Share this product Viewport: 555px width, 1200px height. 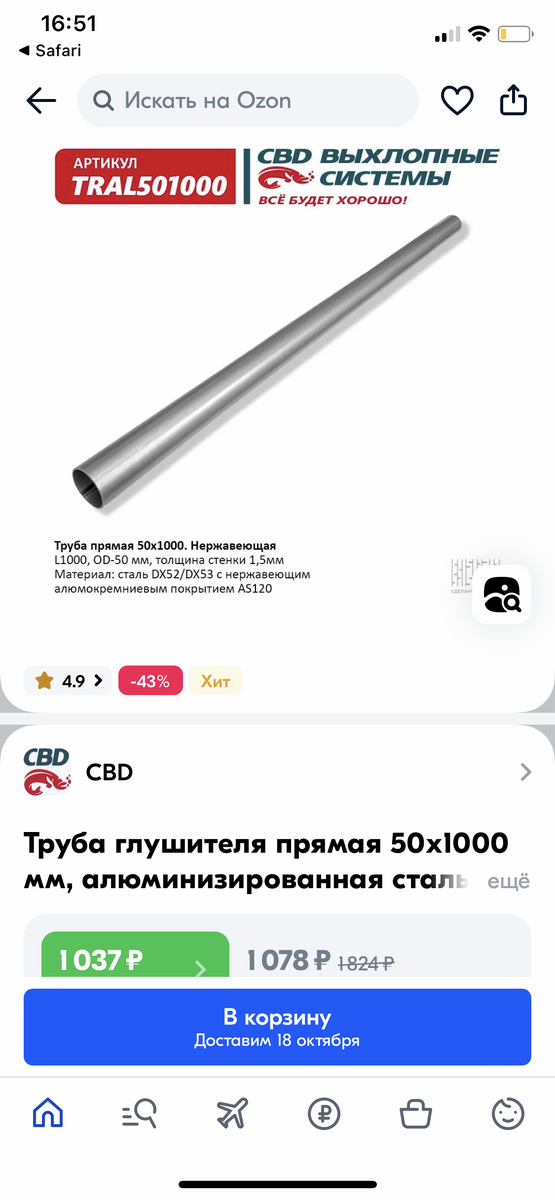point(512,100)
